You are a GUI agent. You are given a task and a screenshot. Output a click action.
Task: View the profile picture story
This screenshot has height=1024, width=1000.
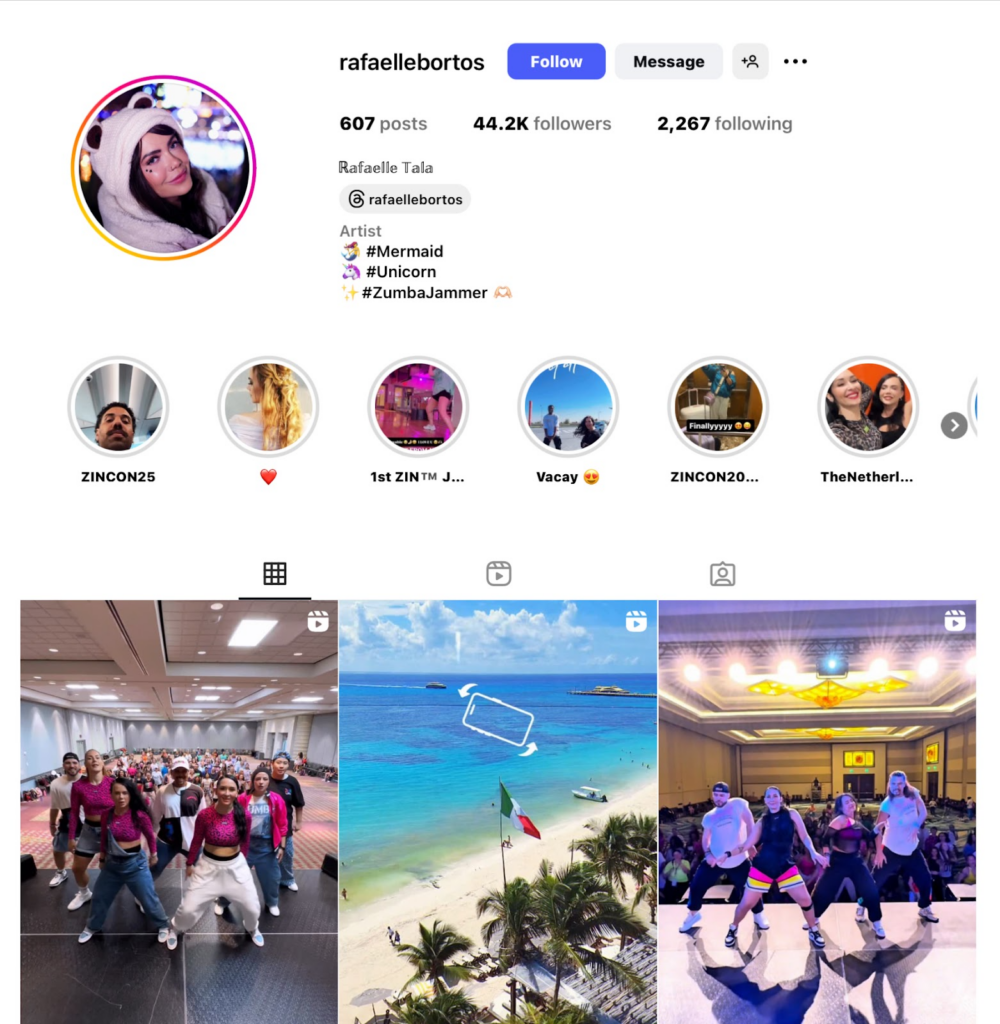[x=164, y=168]
